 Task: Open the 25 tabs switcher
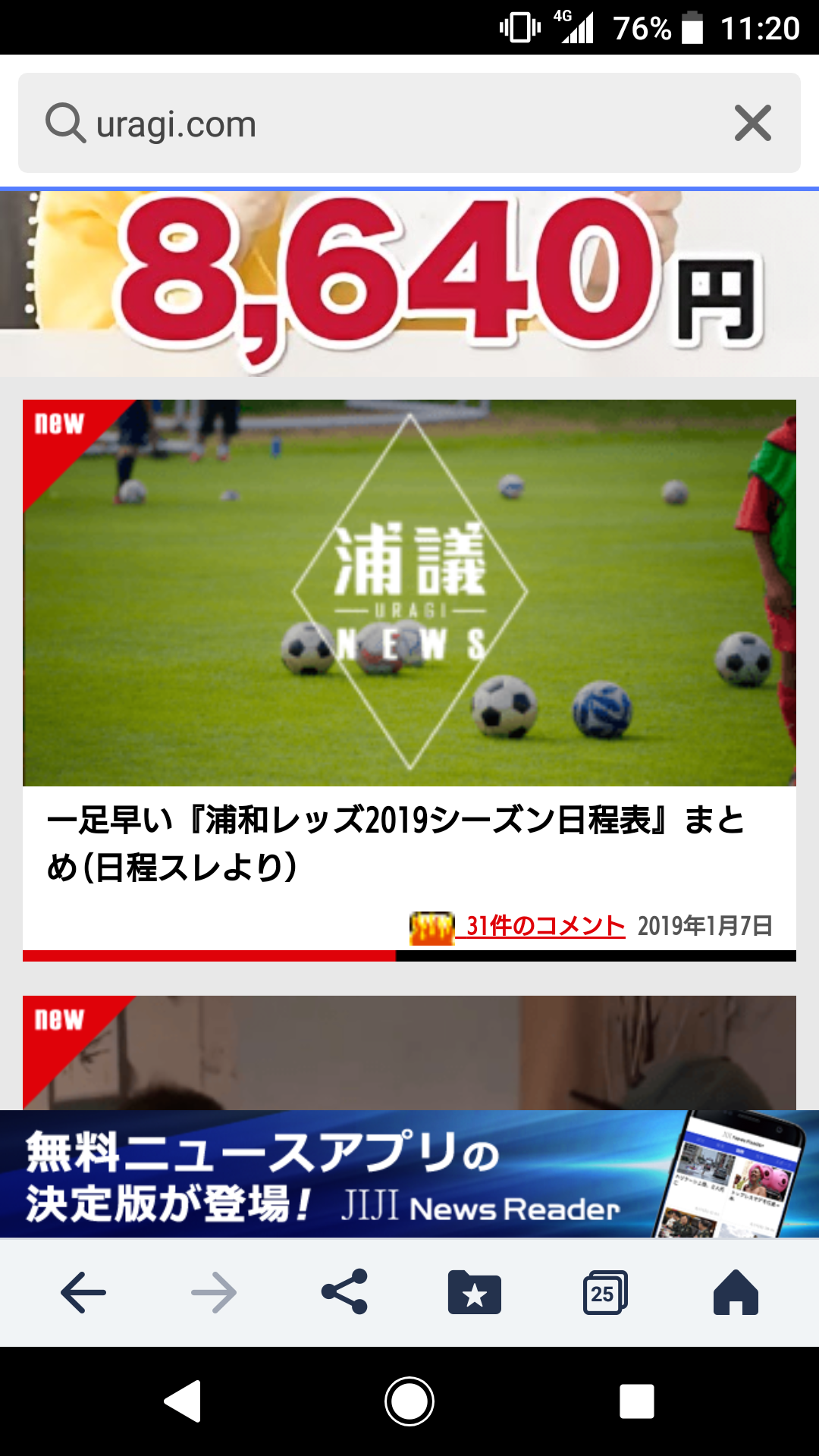pos(604,1292)
